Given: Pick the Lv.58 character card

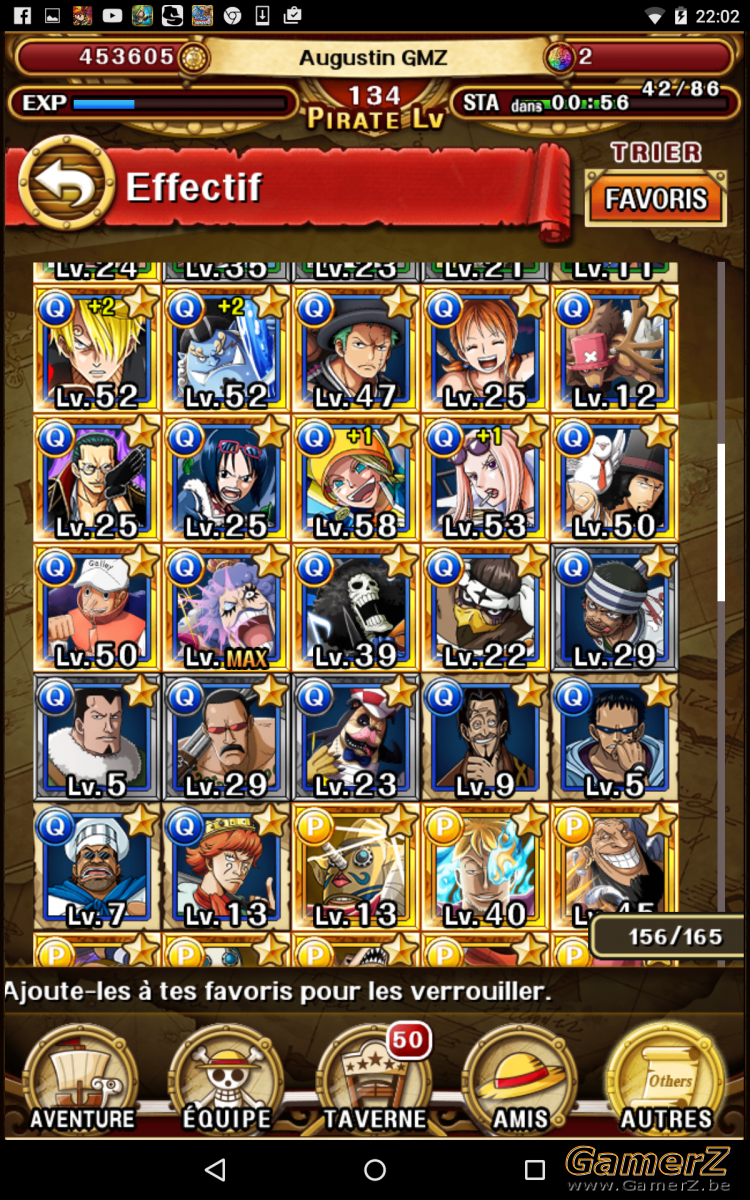Looking at the screenshot, I should [x=355, y=478].
